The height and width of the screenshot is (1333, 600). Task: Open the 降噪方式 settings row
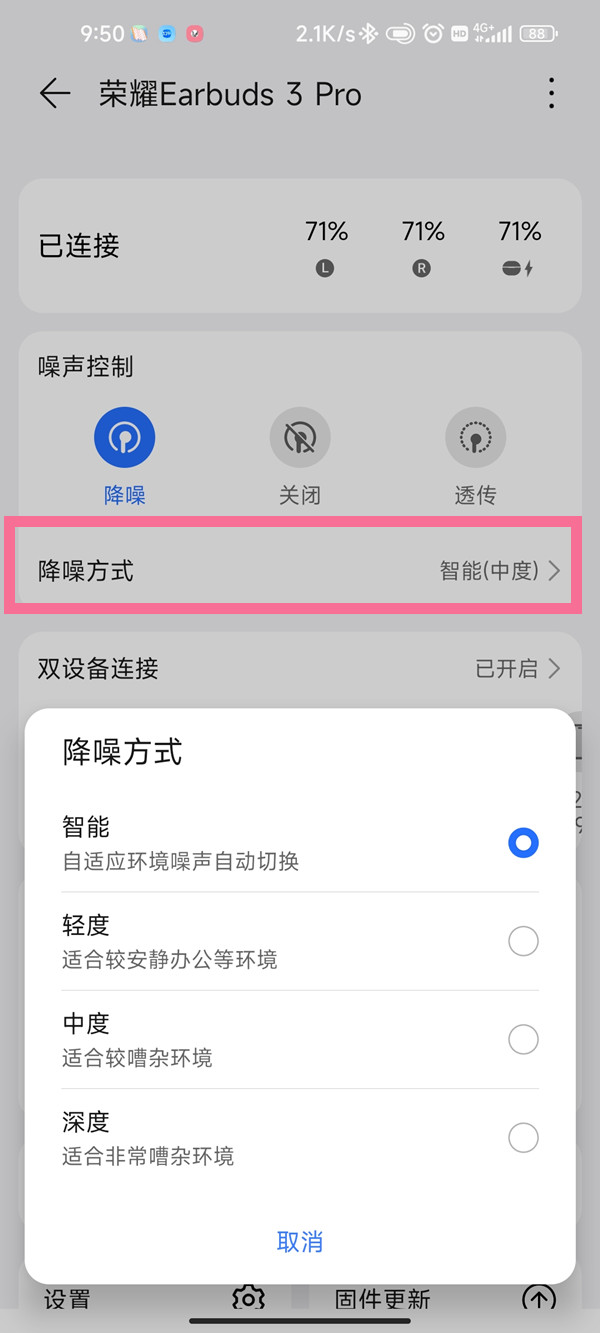298,571
